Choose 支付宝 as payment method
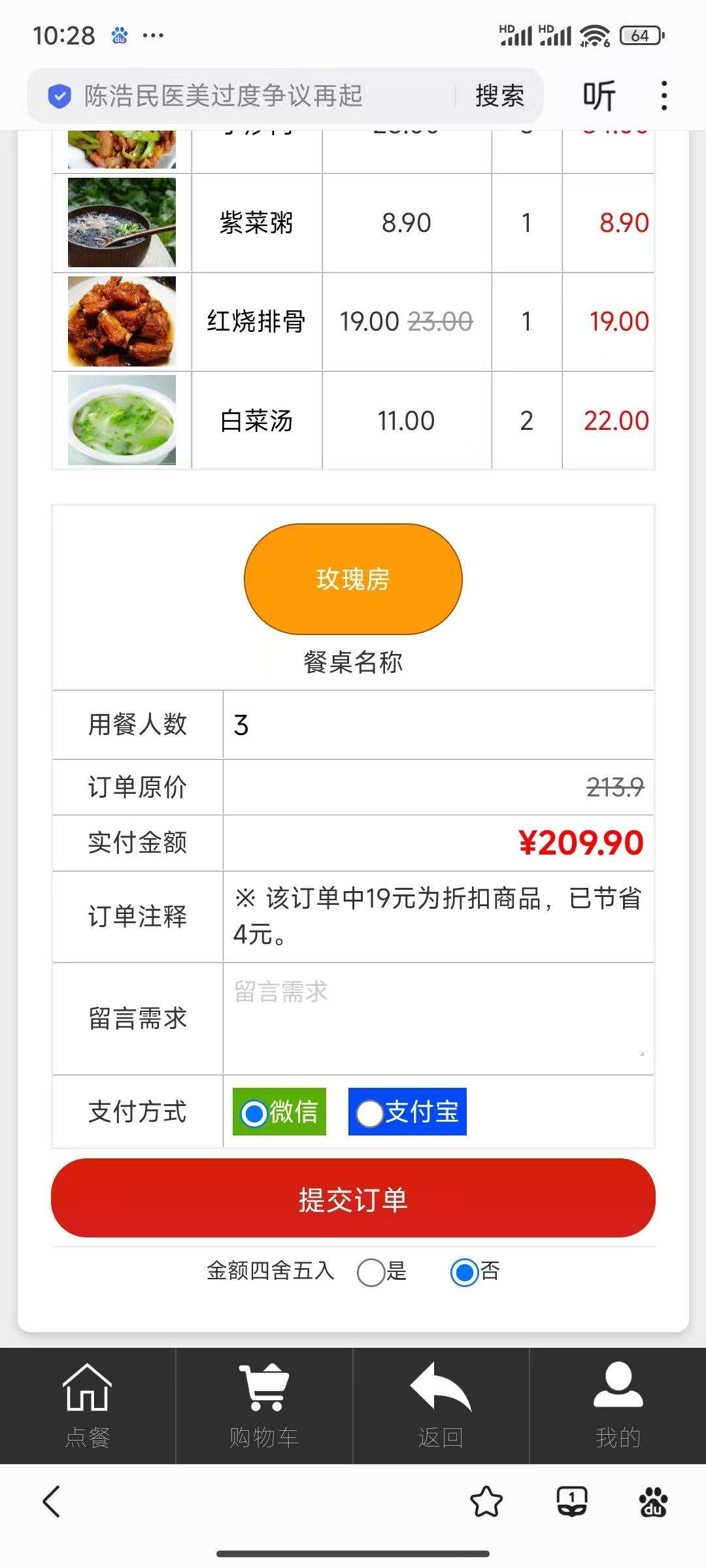706x1568 pixels. pos(407,1111)
